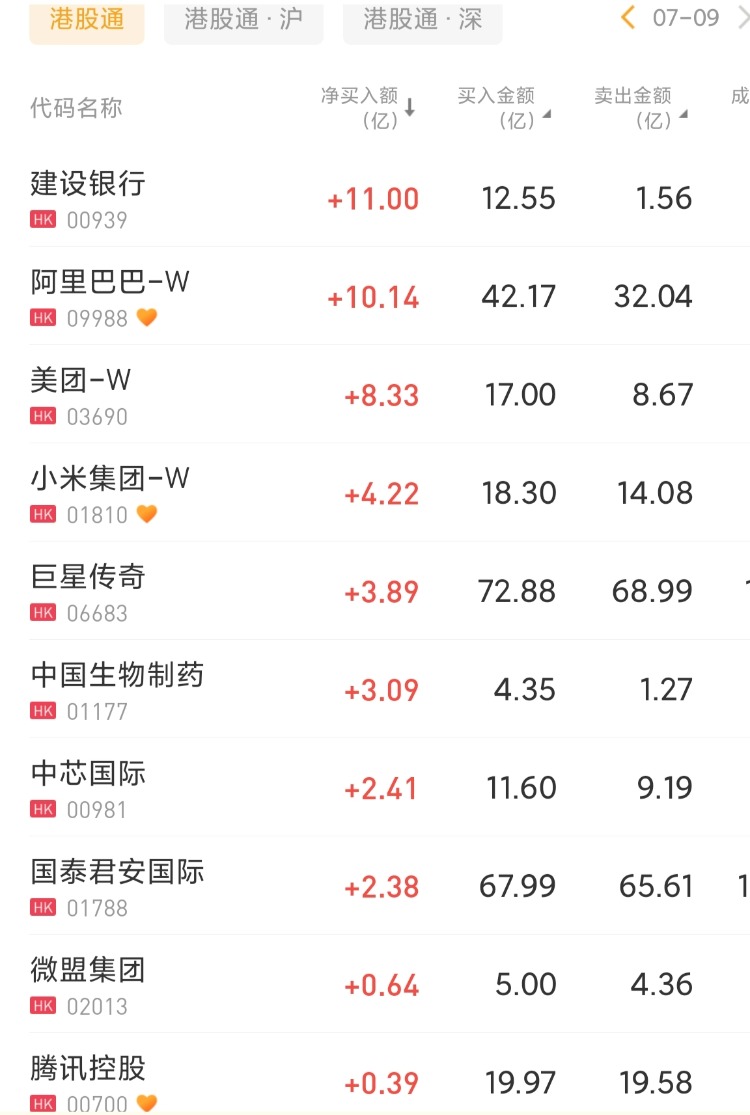Sort by 净买入额 column

[368, 107]
